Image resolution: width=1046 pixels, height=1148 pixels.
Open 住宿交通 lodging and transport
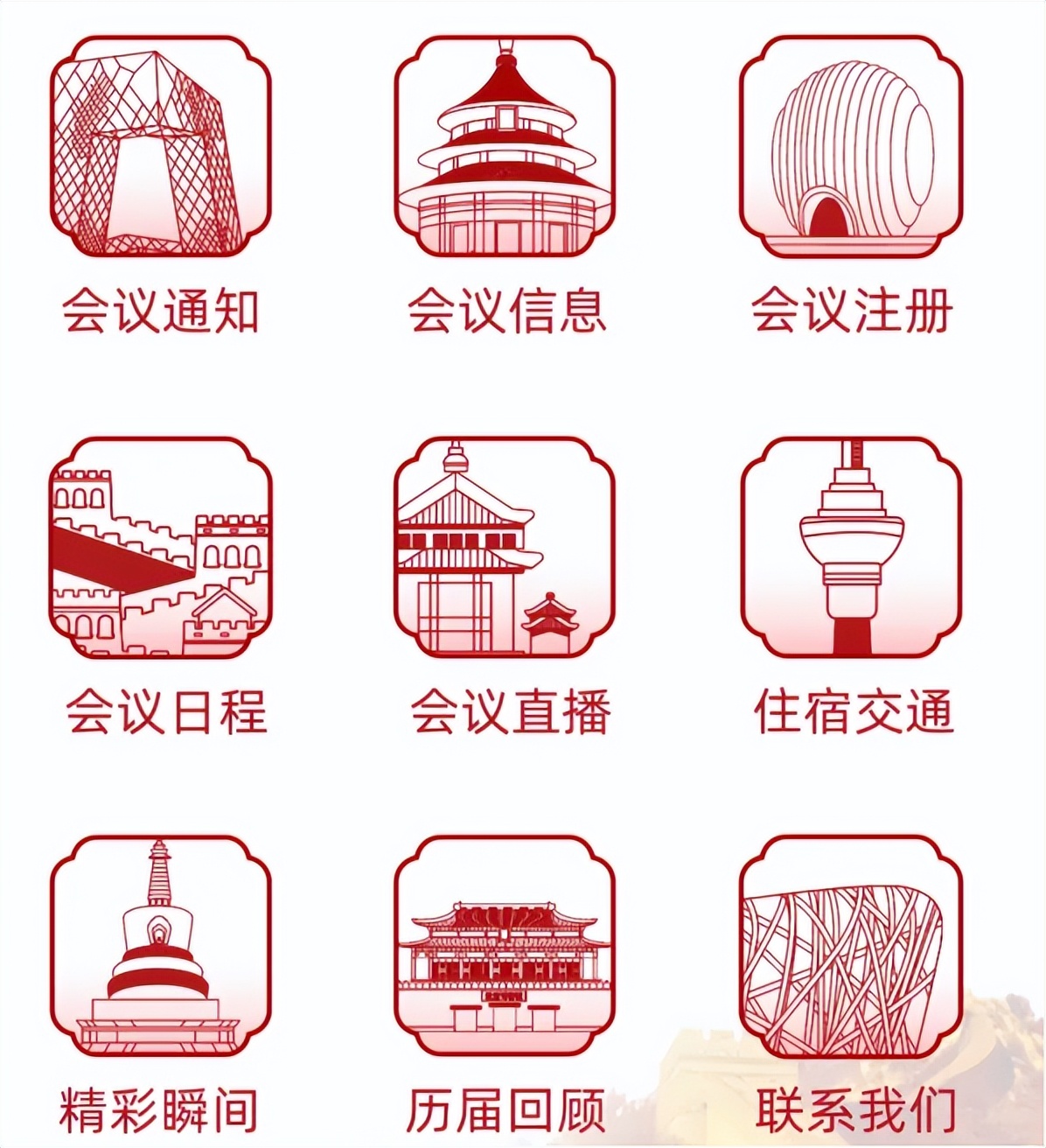tap(851, 548)
